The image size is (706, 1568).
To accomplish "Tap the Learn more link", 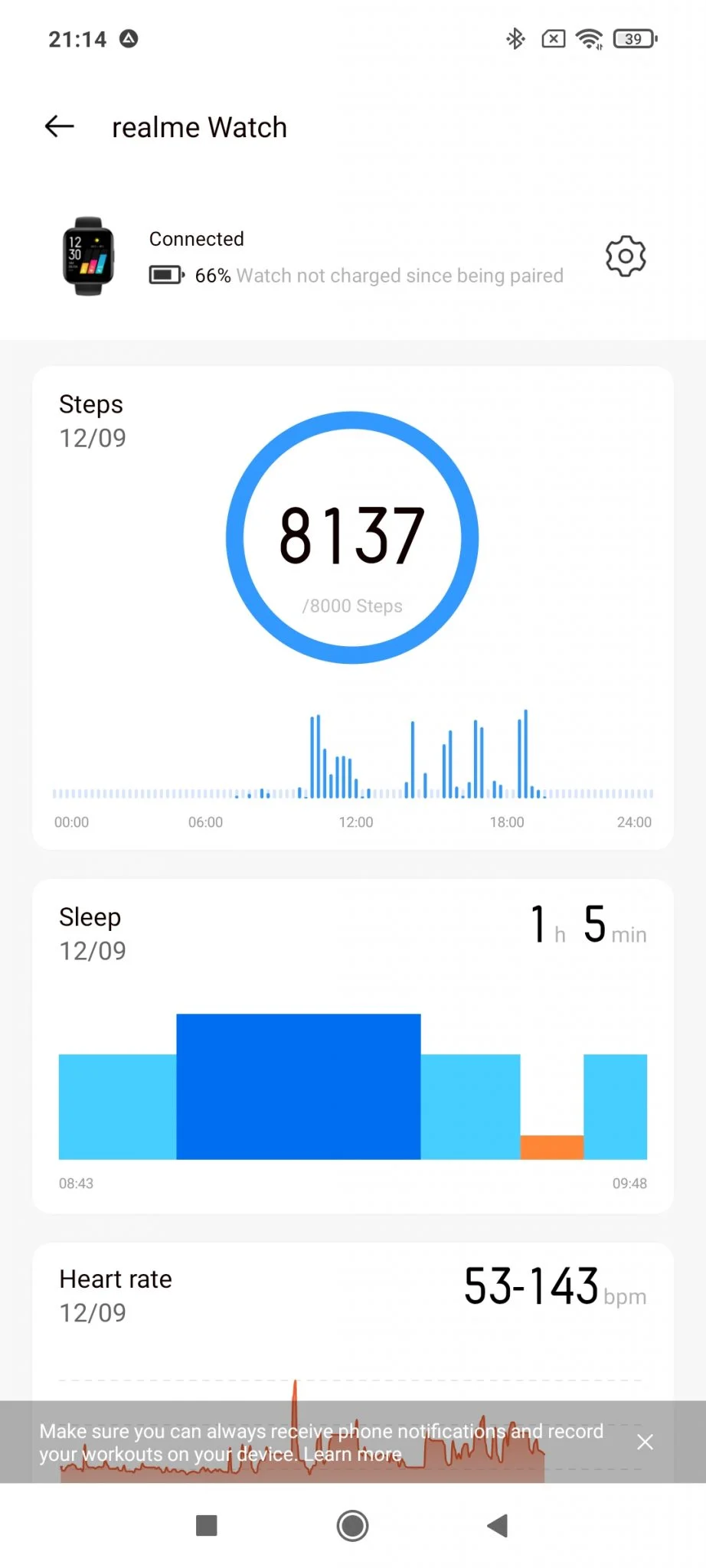I will tap(352, 1454).
